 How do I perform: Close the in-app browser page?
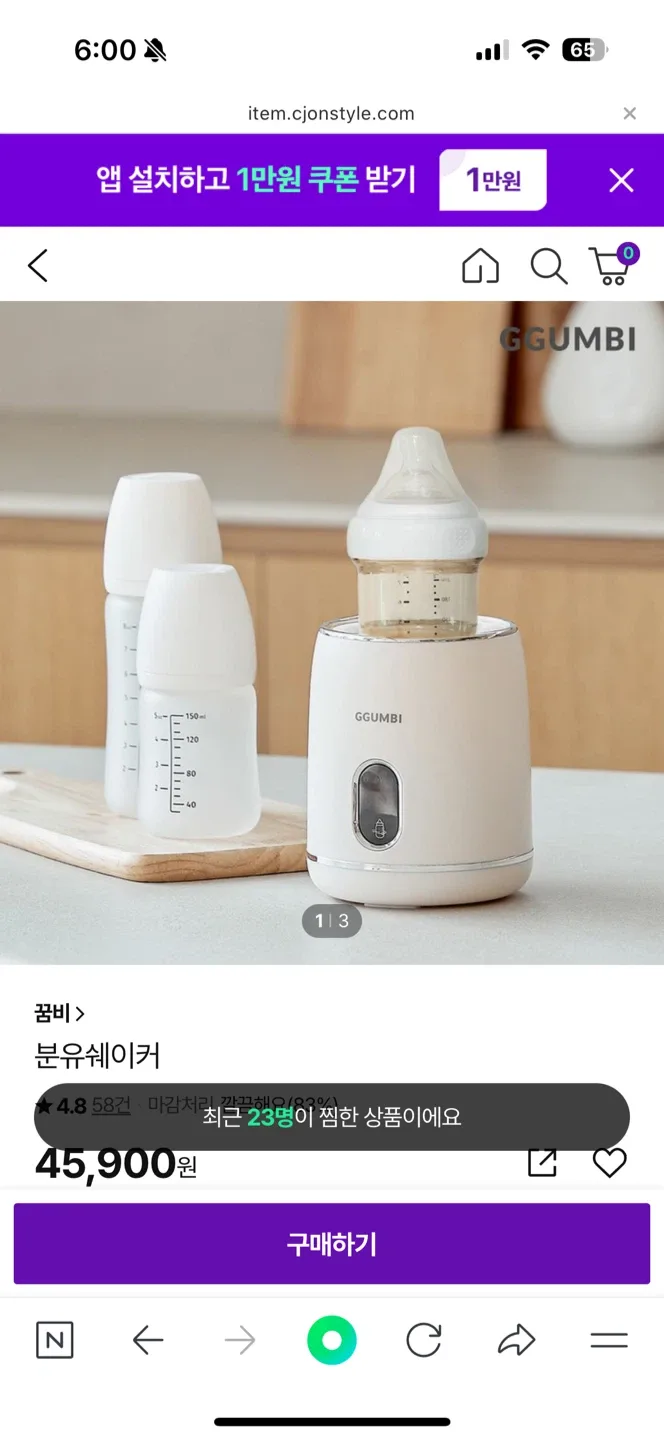point(629,114)
